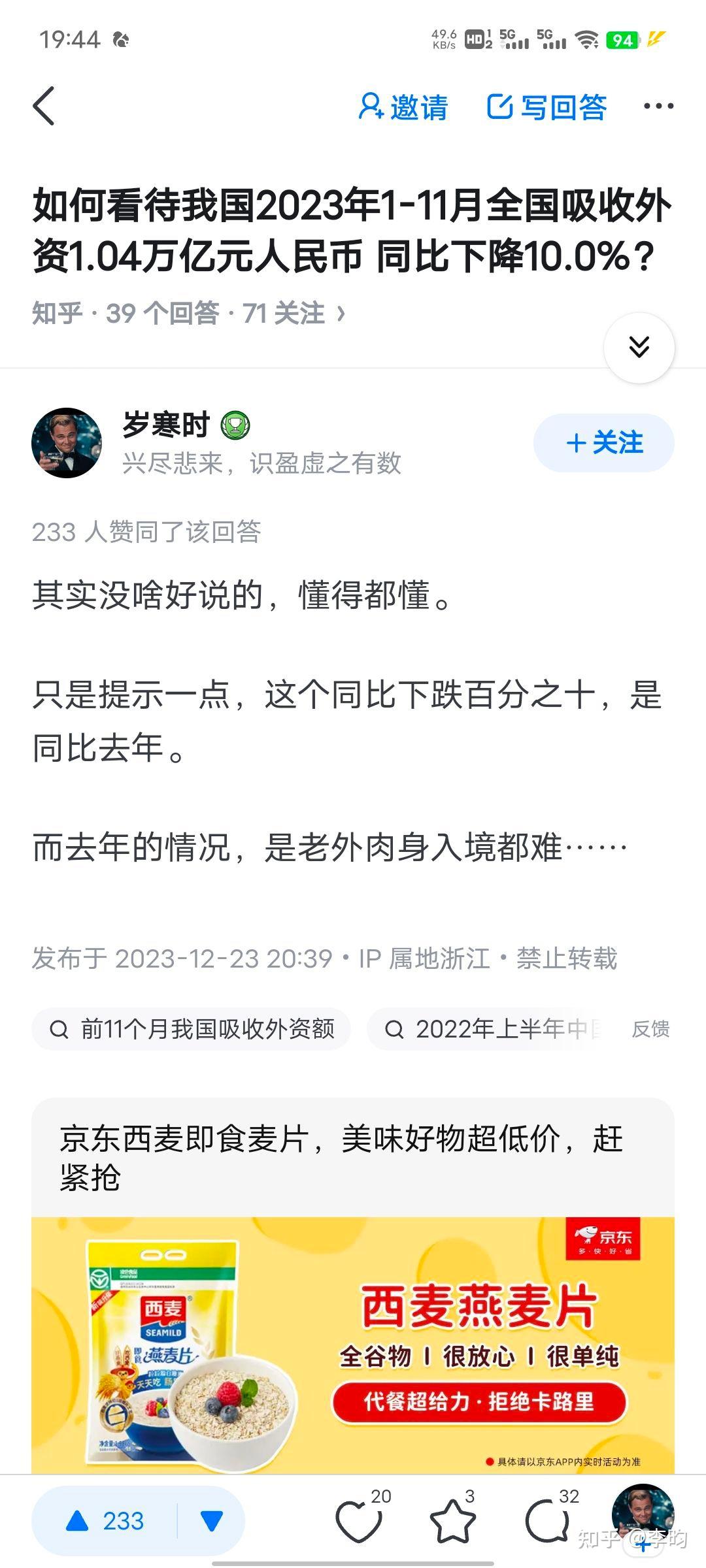
Task: Open question details via 39个回答·71关注
Action: (x=189, y=314)
